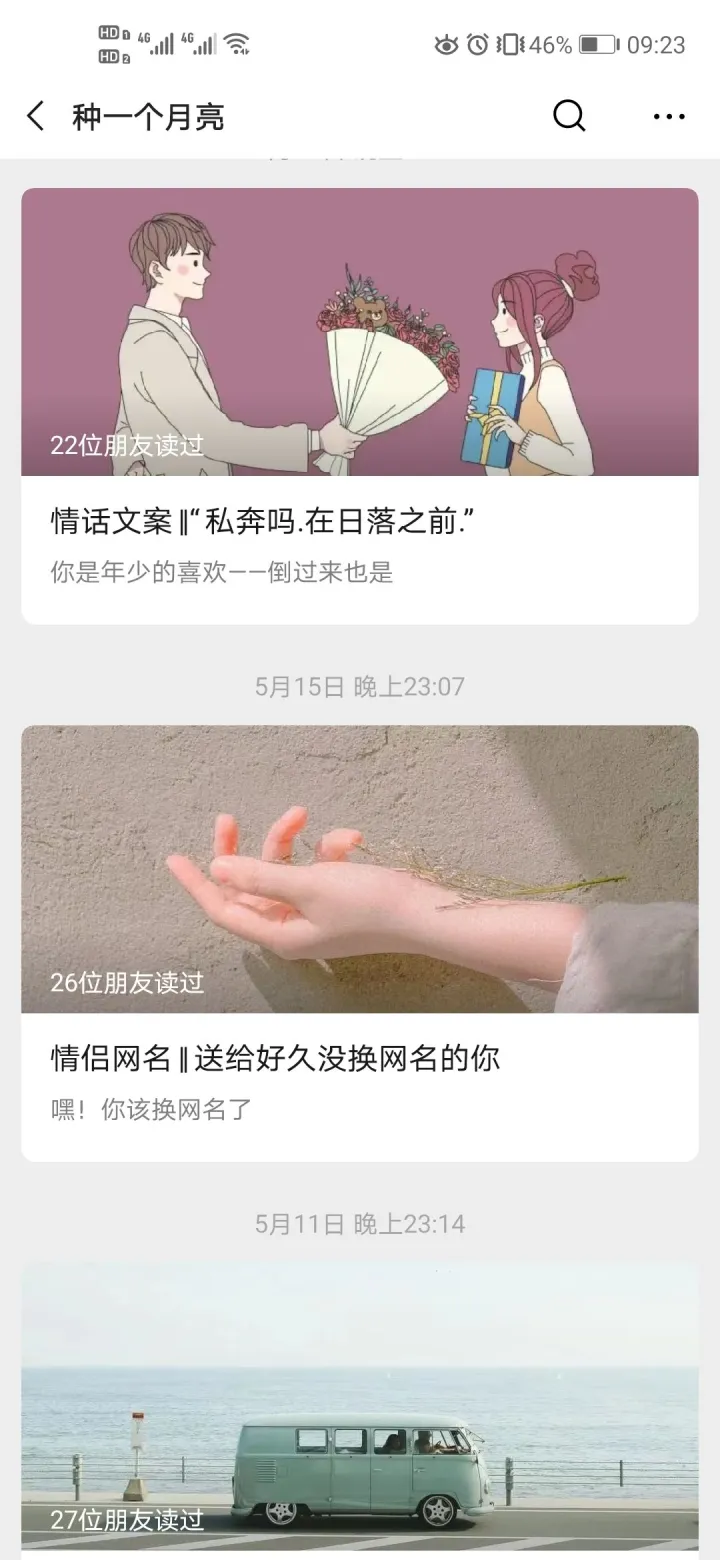720x1560 pixels.
Task: Tap the subtitle 嘿！你该换网名了
Action: tap(150, 1109)
